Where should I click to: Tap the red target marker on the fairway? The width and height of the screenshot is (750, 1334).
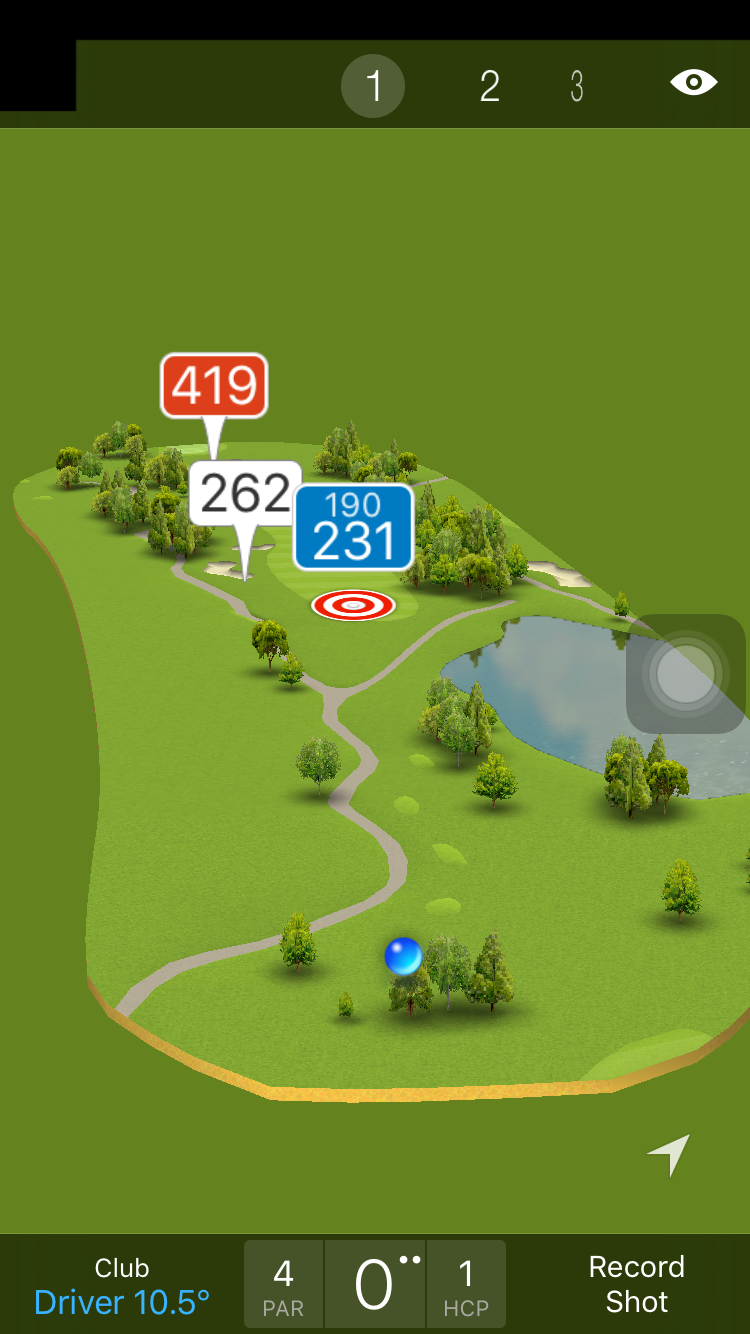pos(353,604)
